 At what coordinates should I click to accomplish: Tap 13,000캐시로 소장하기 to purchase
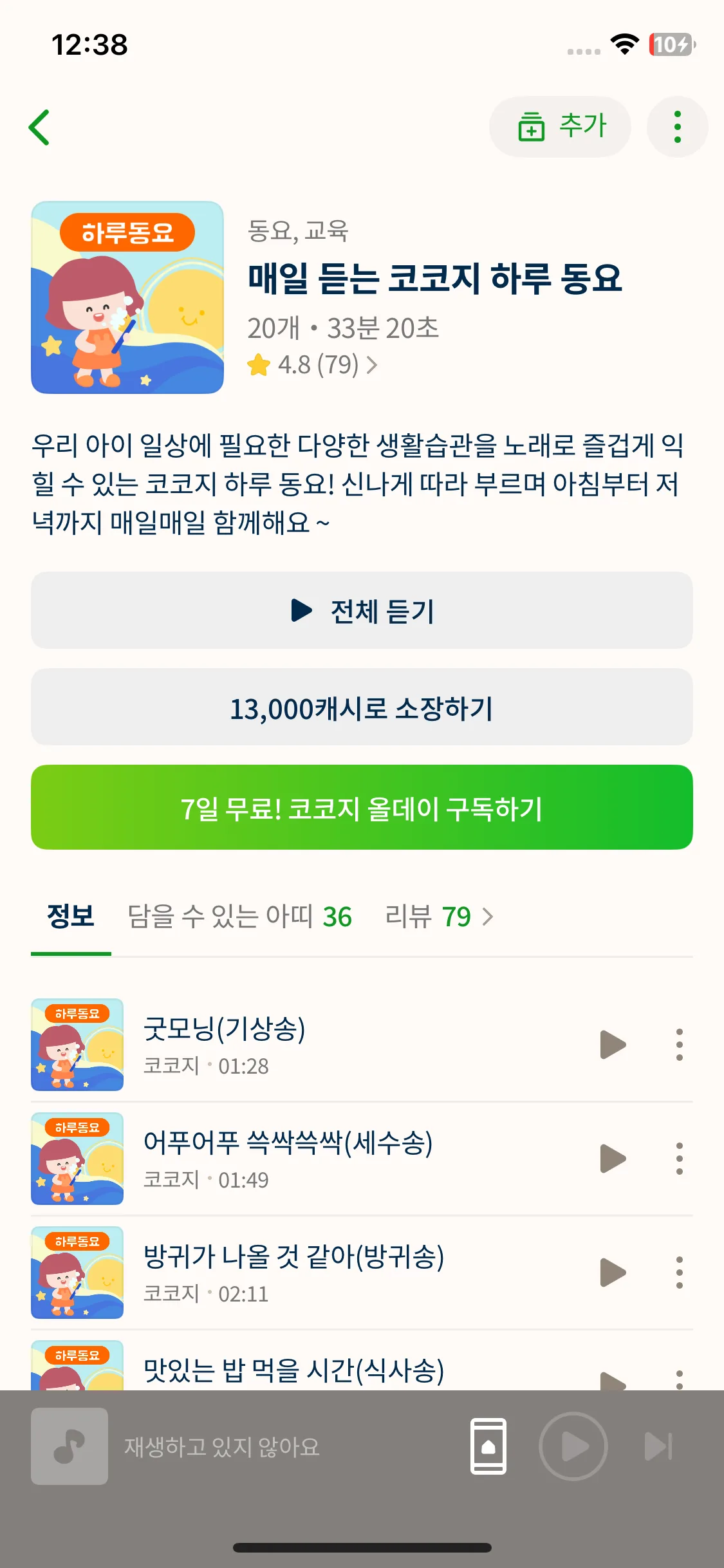tap(362, 707)
